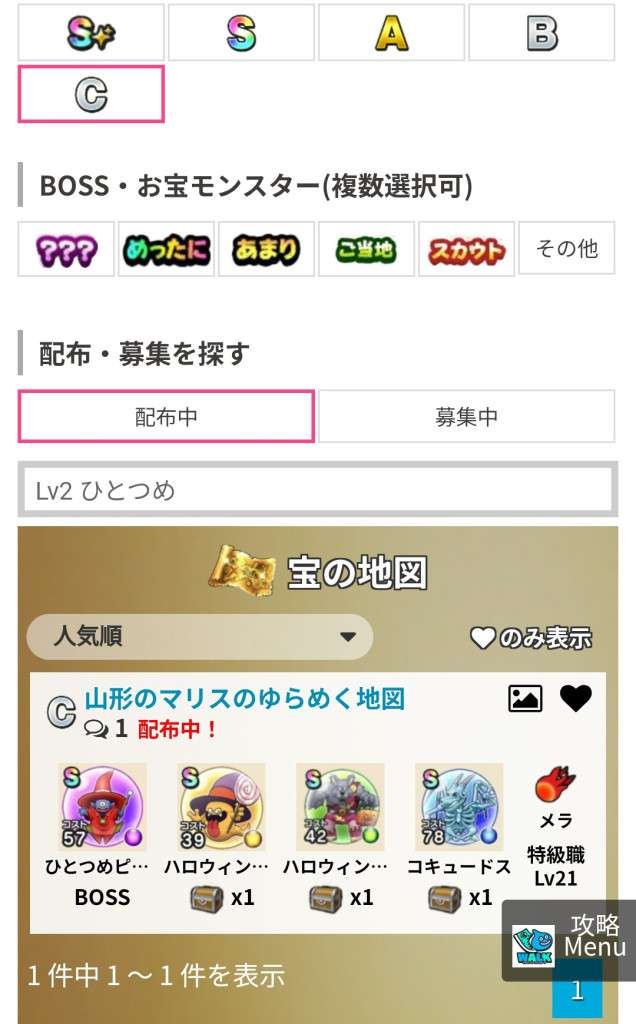
Task: Select the 配布中 tab
Action: point(166,417)
